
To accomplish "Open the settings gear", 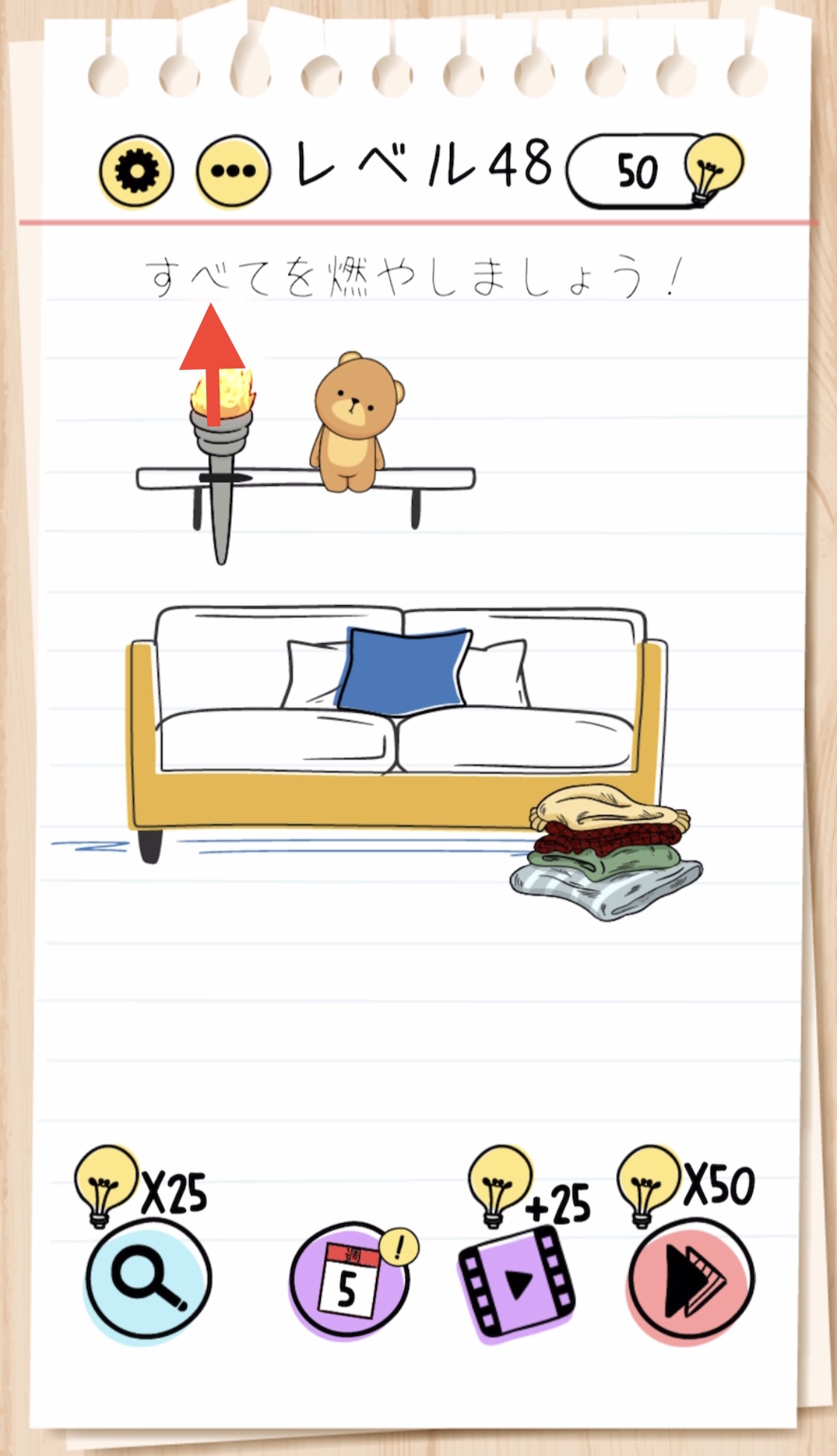I will [x=136, y=171].
